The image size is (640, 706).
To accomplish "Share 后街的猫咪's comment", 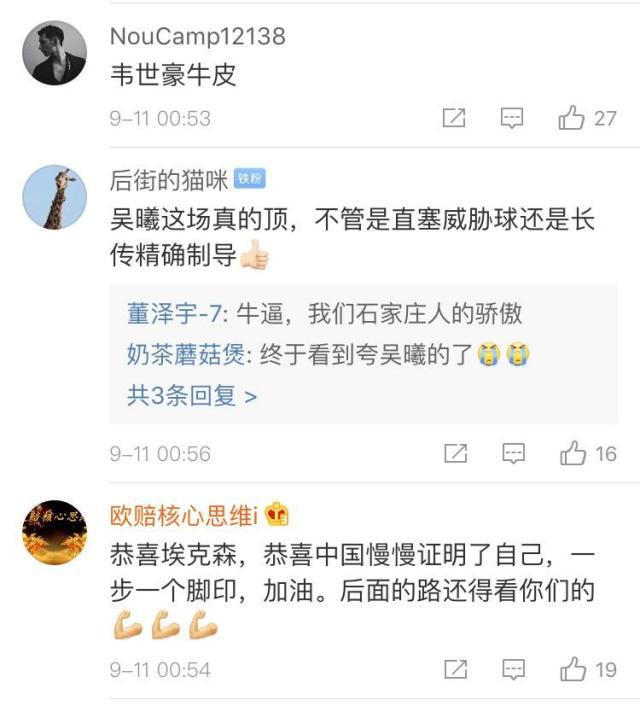I will [454, 454].
